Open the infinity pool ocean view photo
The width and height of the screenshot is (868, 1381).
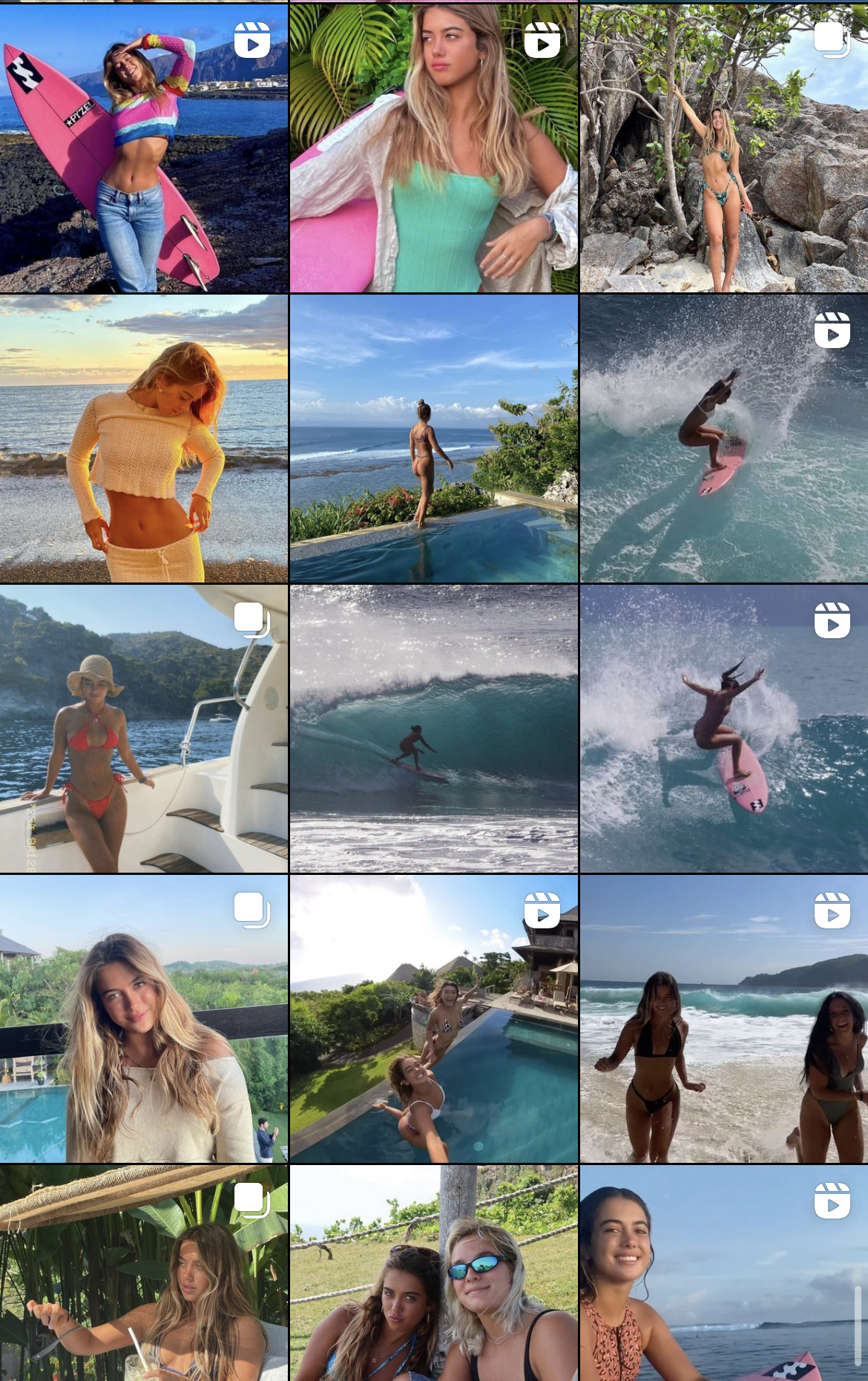[x=433, y=439]
